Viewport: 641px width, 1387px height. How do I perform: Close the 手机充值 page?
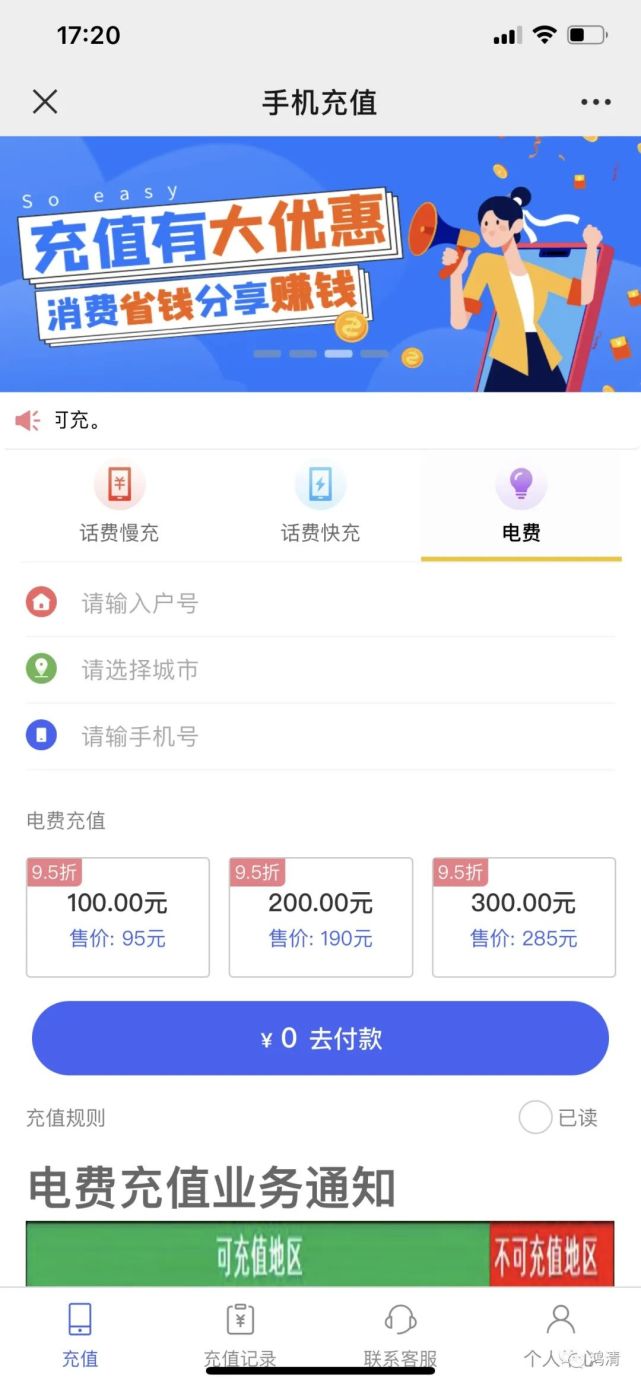45,102
